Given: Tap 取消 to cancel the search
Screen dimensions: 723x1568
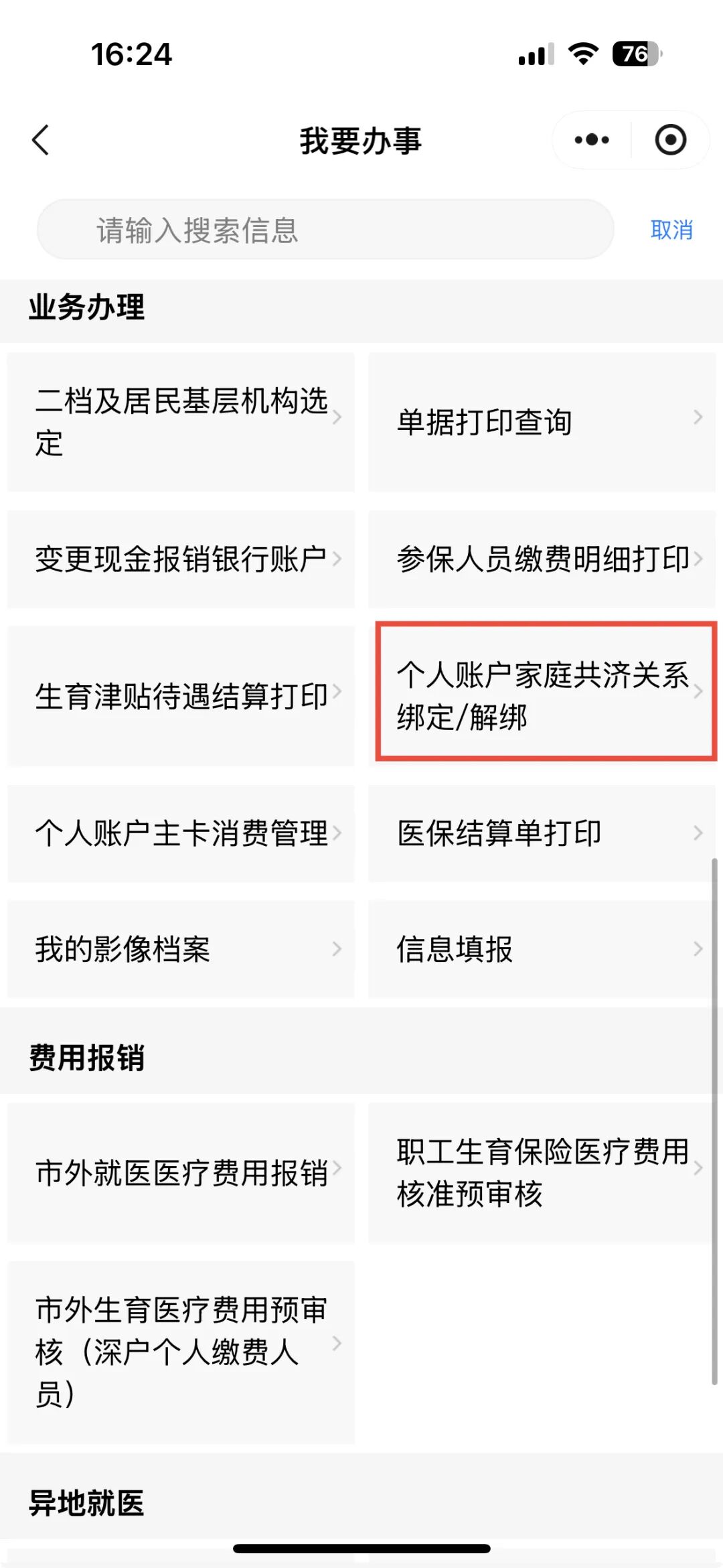Looking at the screenshot, I should point(671,230).
